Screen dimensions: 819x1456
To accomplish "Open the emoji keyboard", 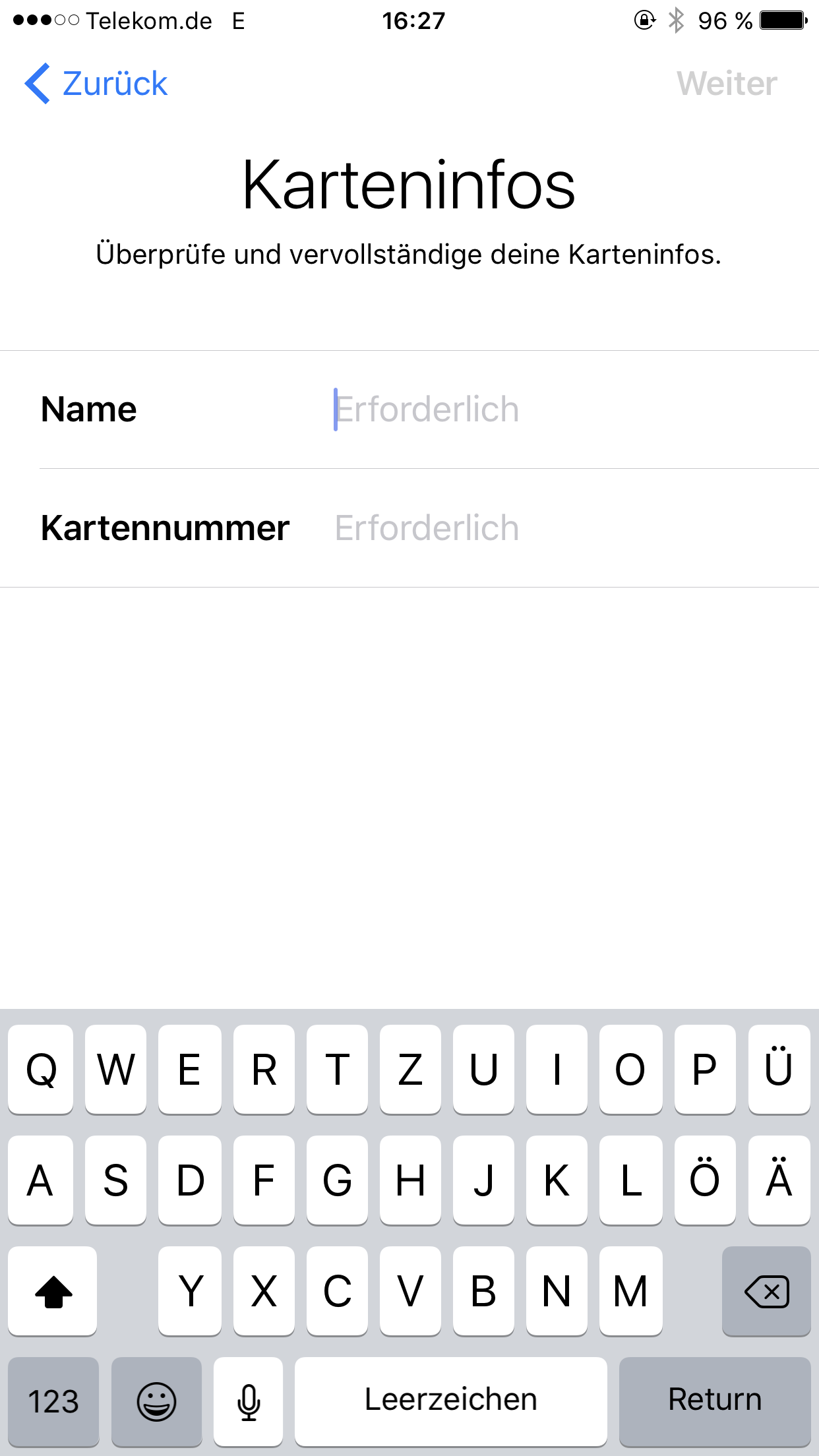I will click(x=156, y=1401).
